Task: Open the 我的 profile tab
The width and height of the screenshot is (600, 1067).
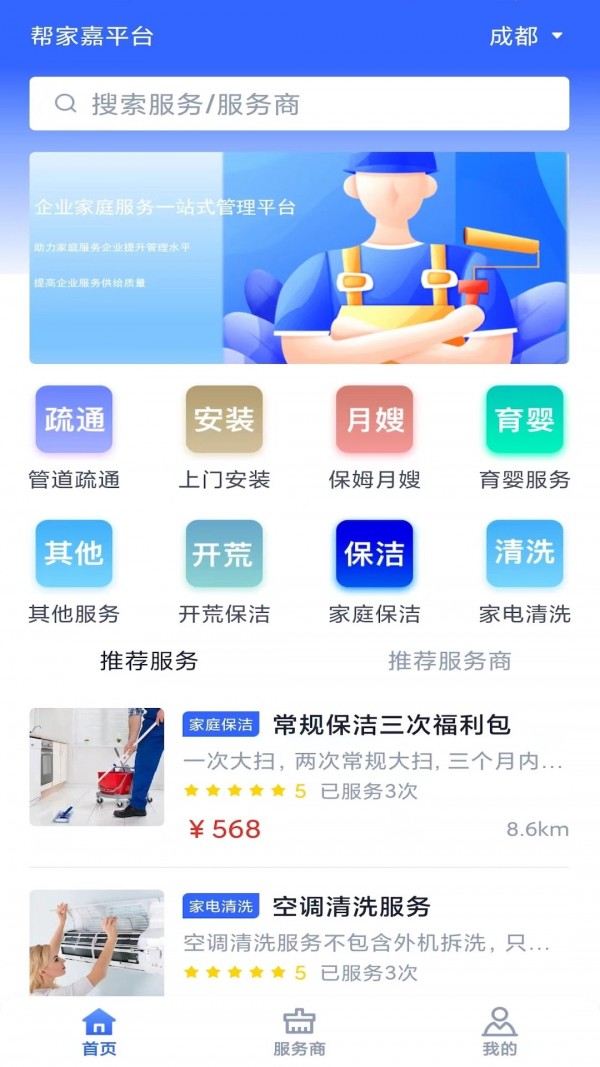Action: pyautogui.click(x=499, y=1032)
